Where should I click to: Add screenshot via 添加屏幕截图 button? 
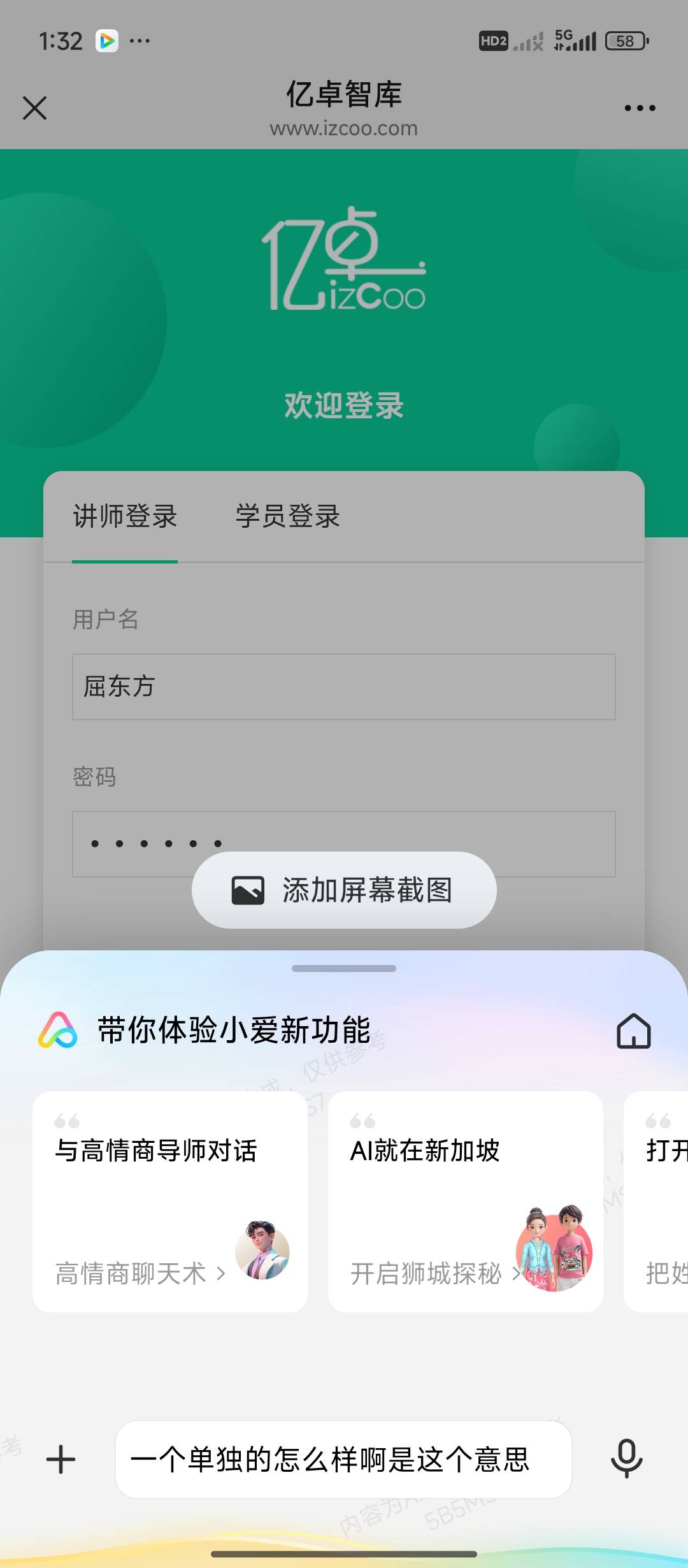click(x=344, y=890)
